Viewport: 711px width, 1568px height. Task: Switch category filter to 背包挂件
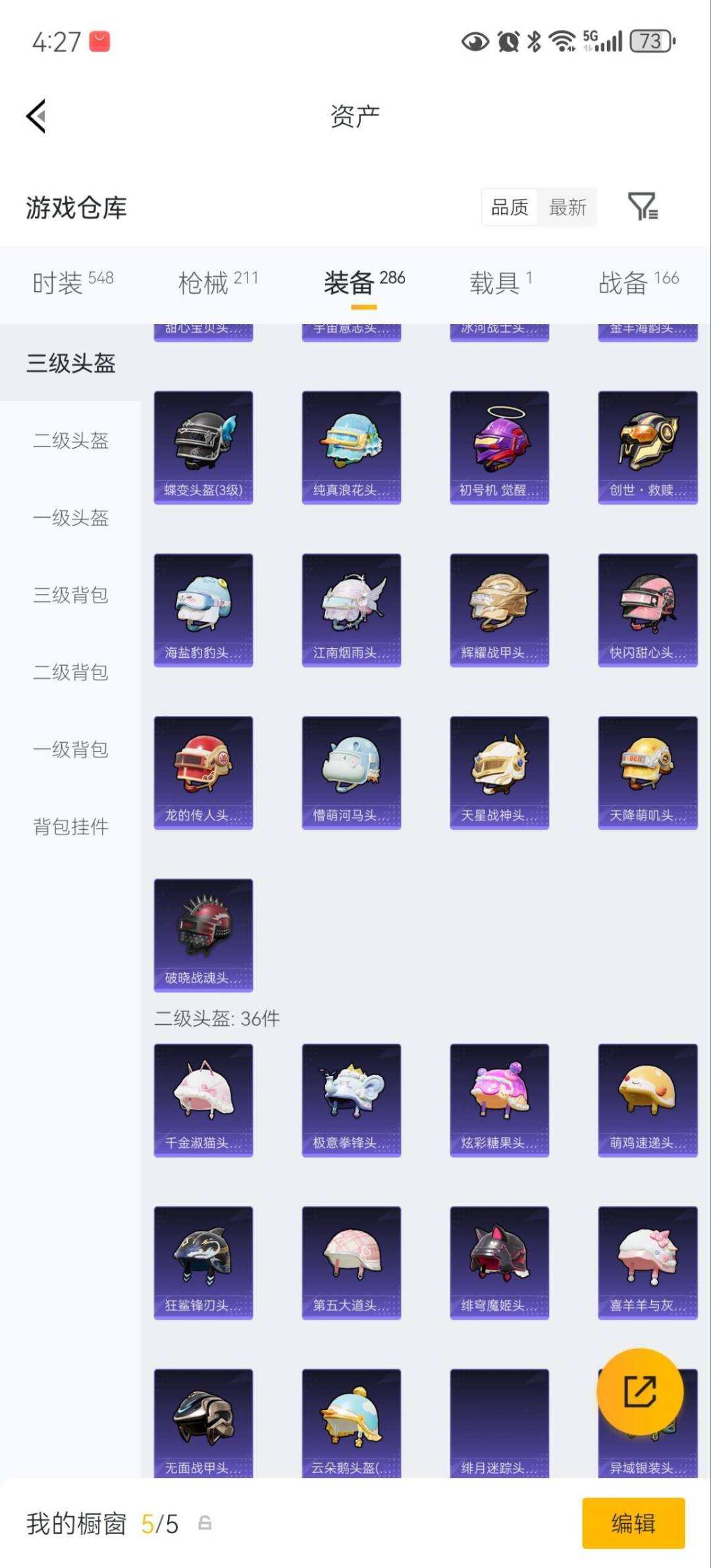click(70, 825)
